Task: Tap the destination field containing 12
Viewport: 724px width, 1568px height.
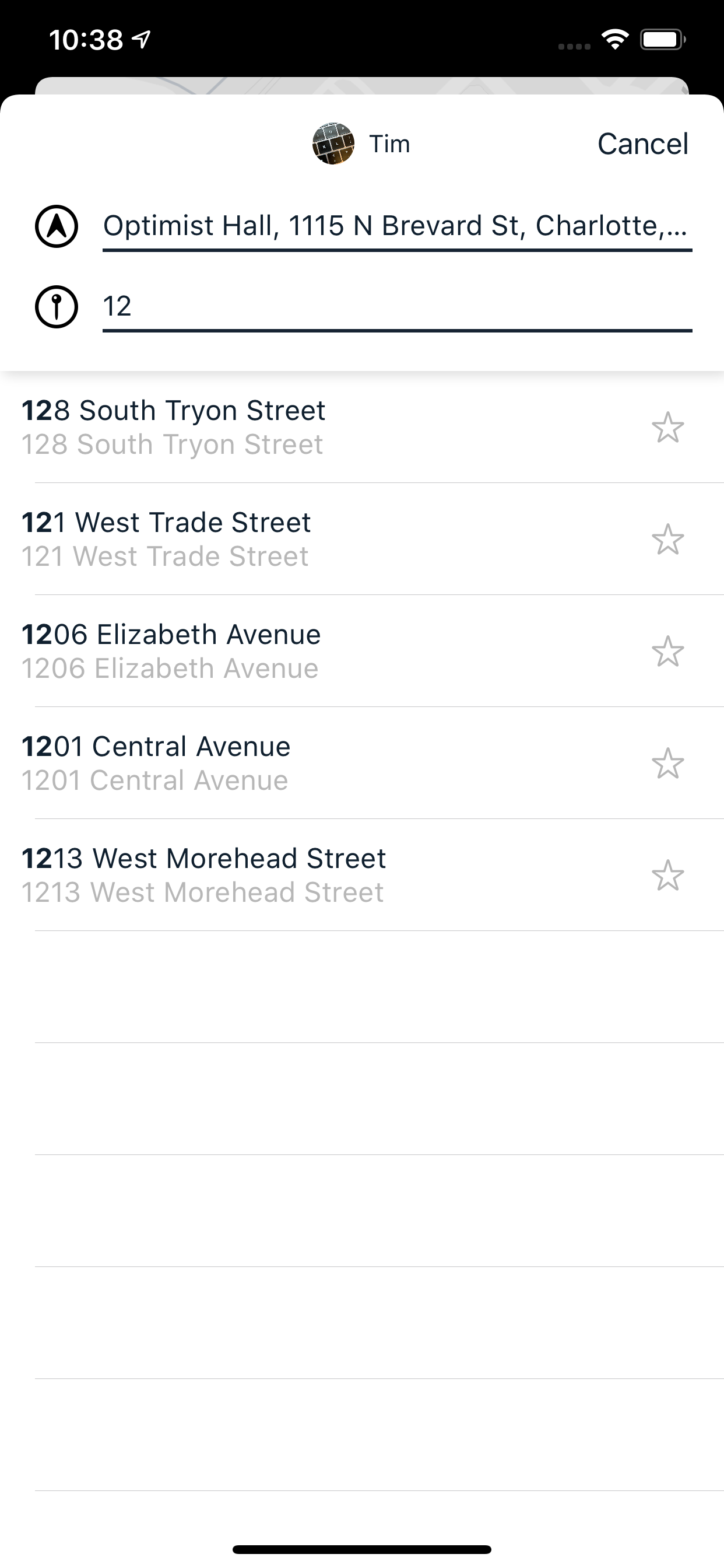Action: [395, 306]
